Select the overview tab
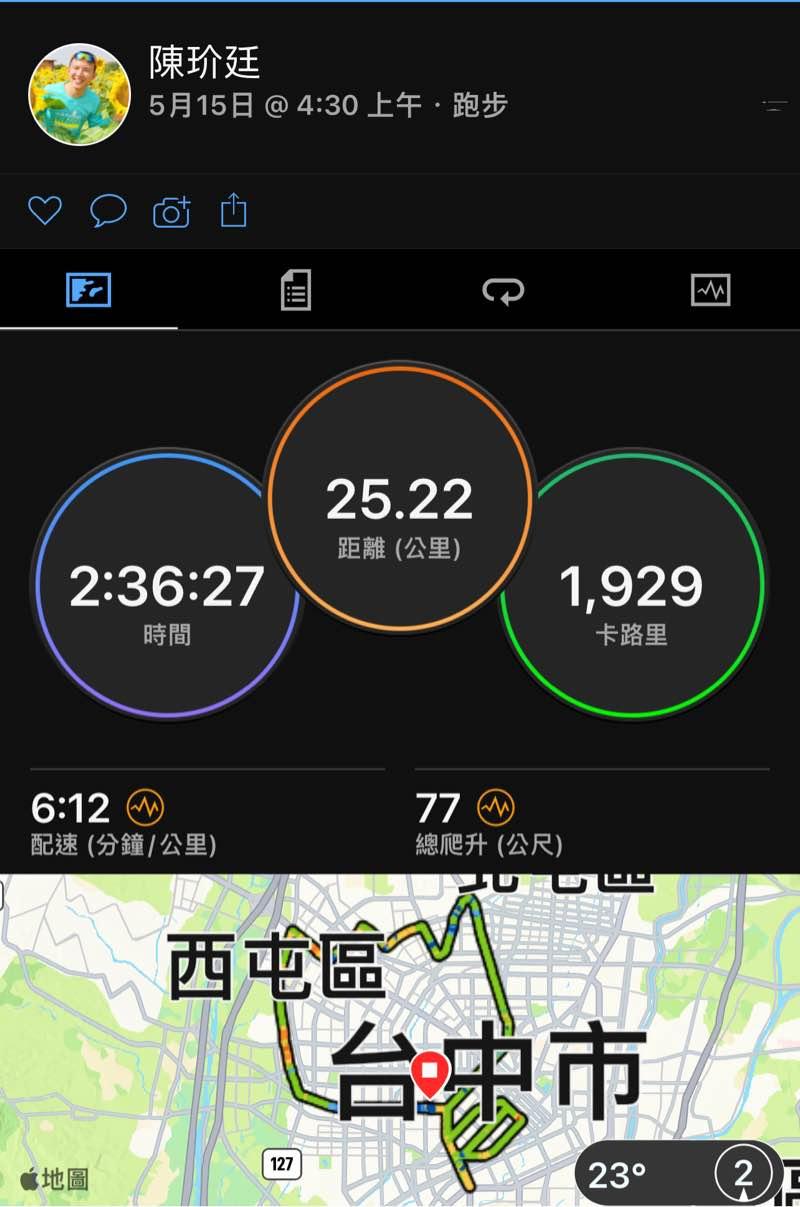 [88, 291]
